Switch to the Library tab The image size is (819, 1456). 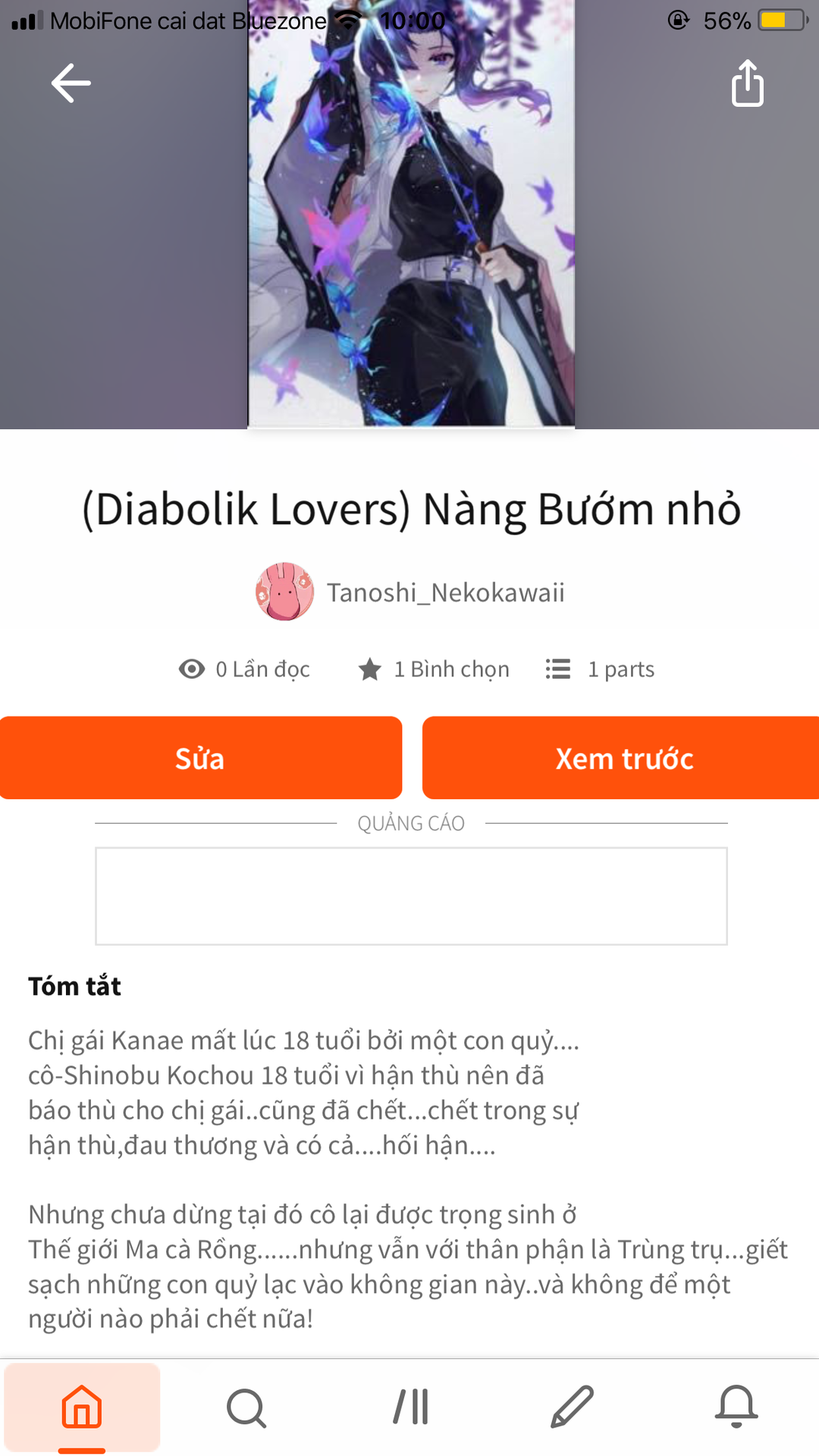tap(410, 1407)
